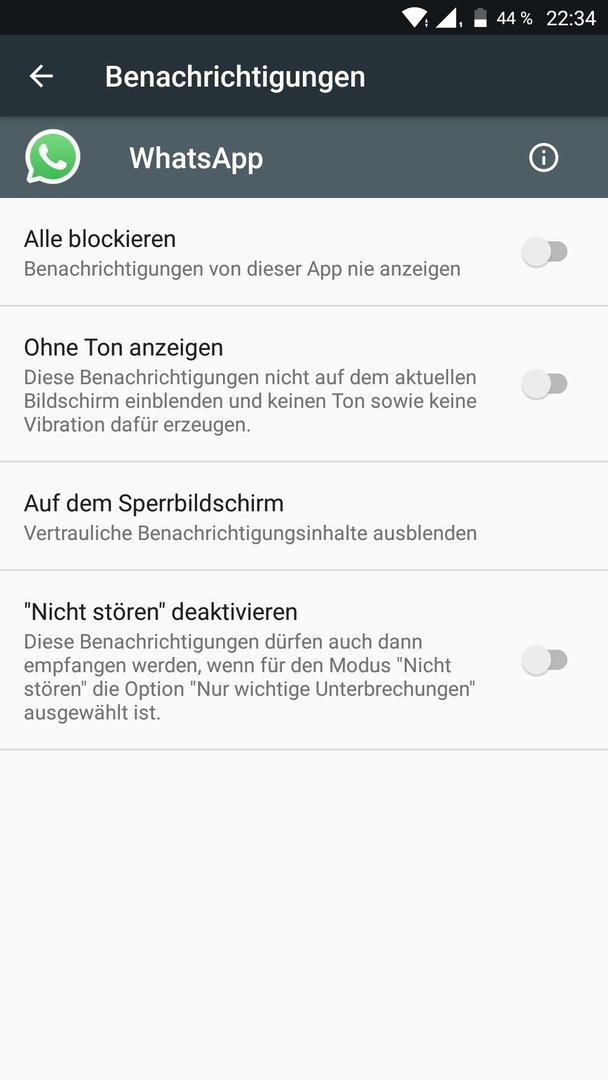
Task: Open Auf dem Sperrbildschirm setting
Action: (x=304, y=517)
